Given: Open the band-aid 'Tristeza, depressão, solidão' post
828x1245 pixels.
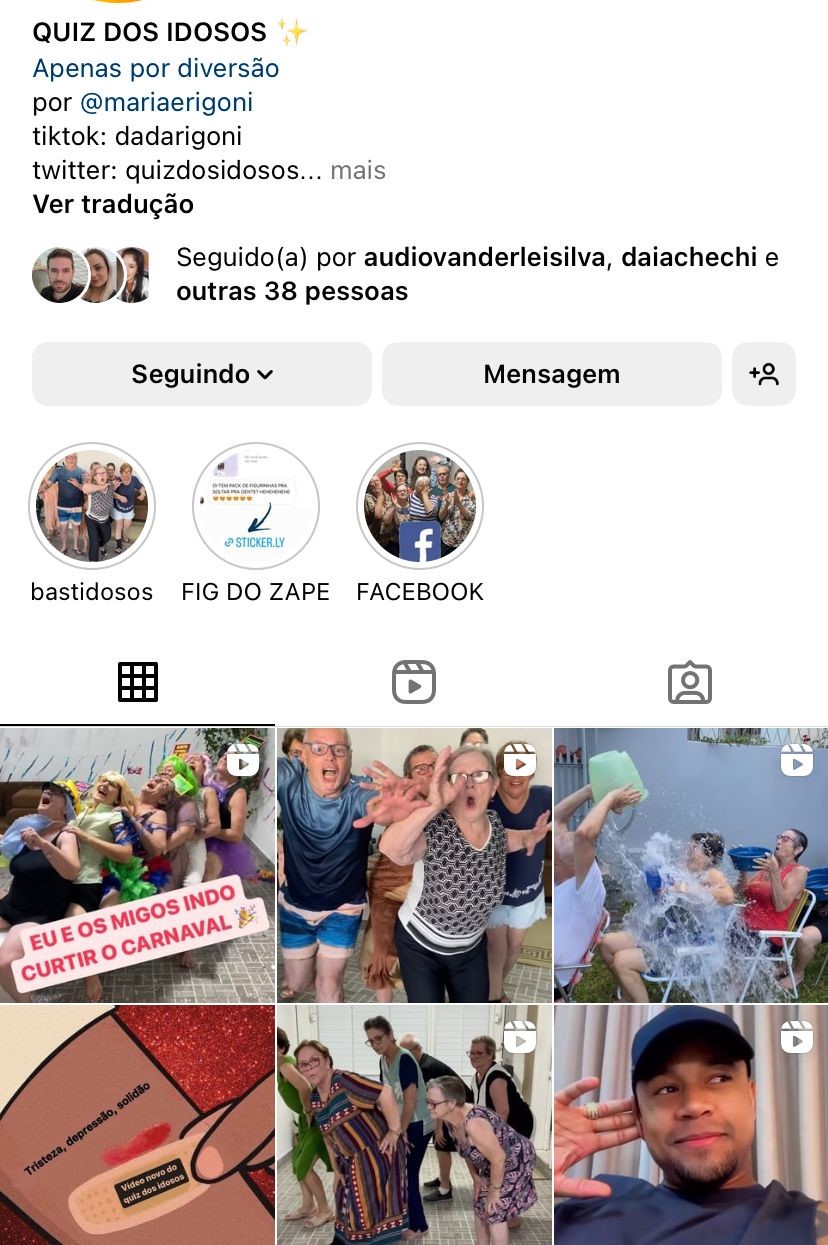Looking at the screenshot, I should pos(137,1125).
